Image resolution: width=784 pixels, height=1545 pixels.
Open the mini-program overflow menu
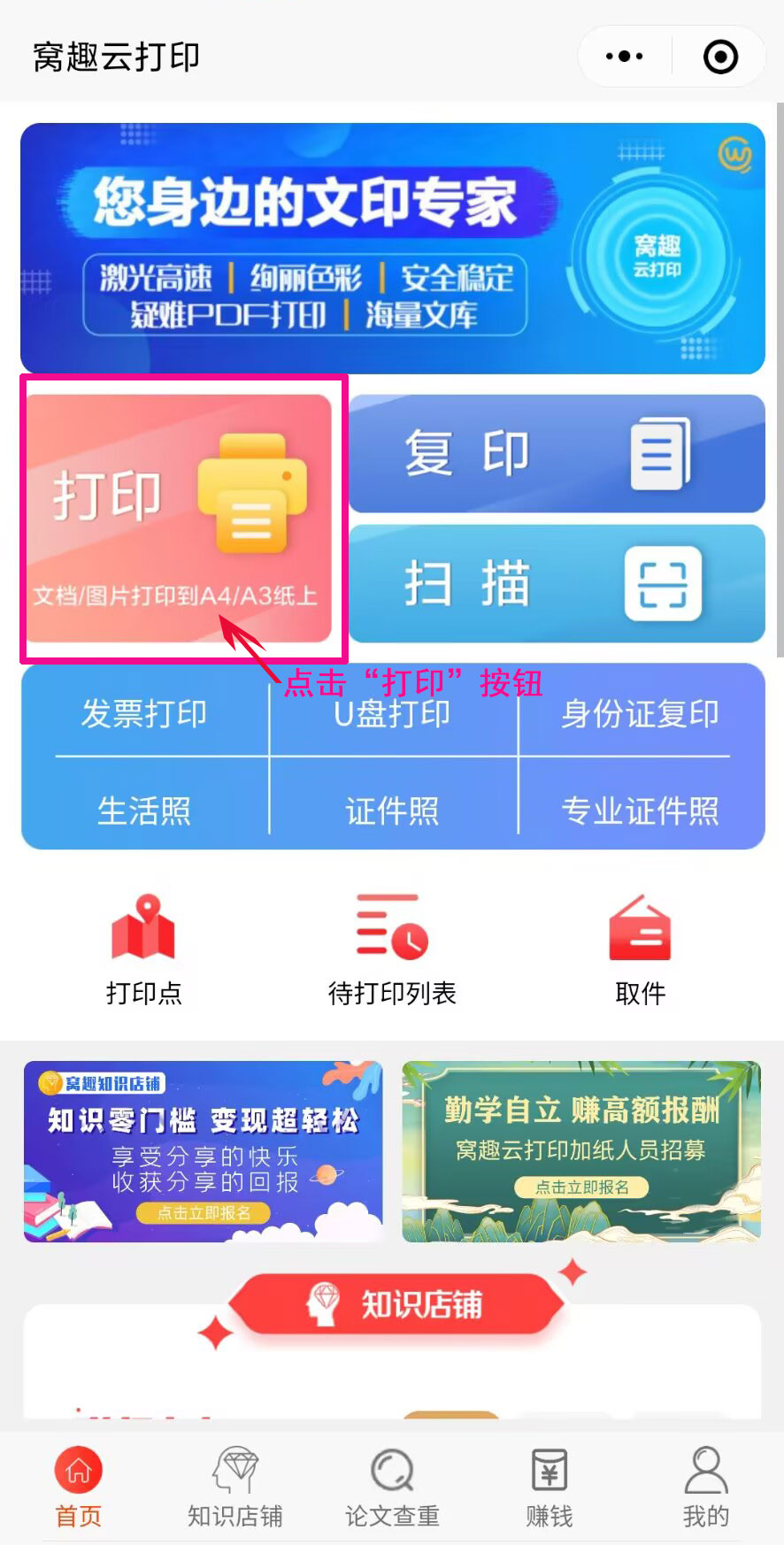[625, 57]
